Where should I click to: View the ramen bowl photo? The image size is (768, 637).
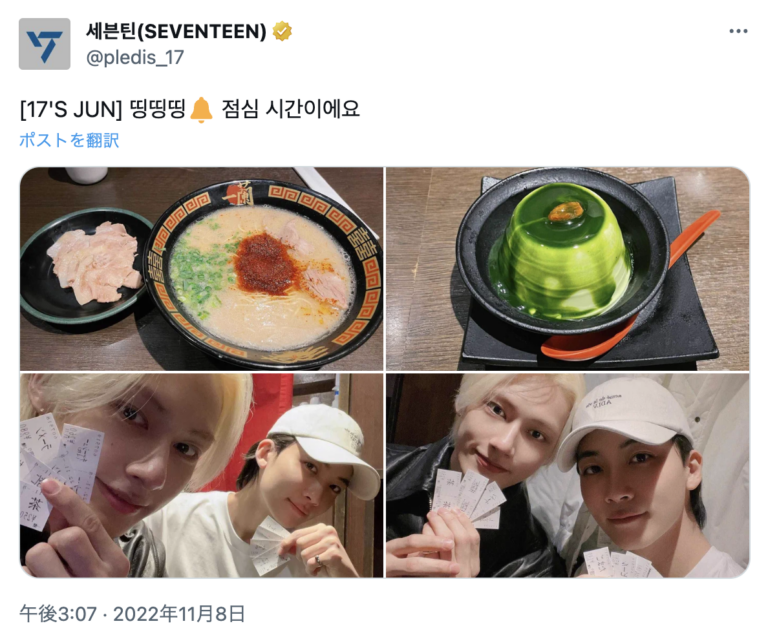click(x=202, y=269)
